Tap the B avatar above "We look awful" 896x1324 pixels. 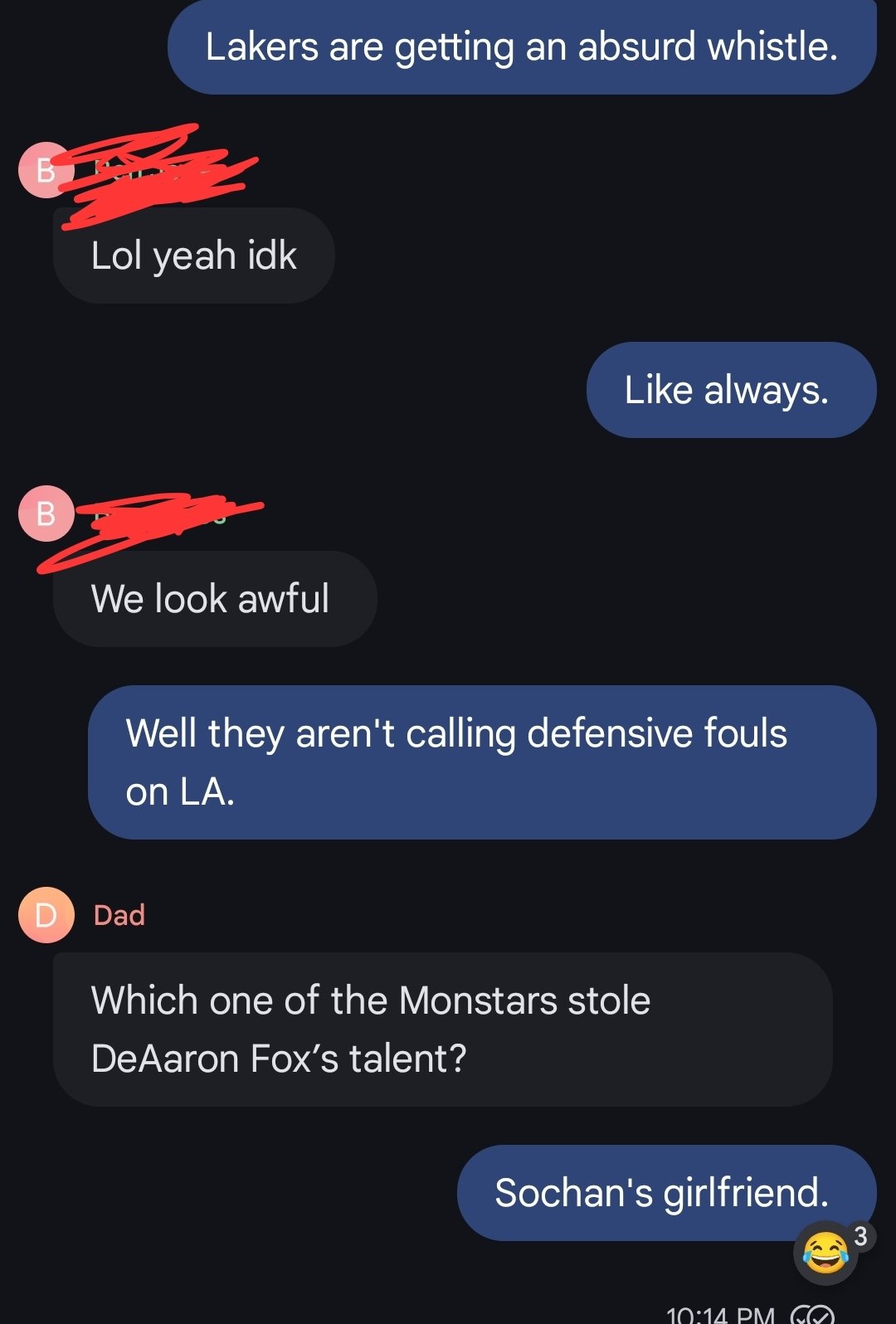(46, 514)
